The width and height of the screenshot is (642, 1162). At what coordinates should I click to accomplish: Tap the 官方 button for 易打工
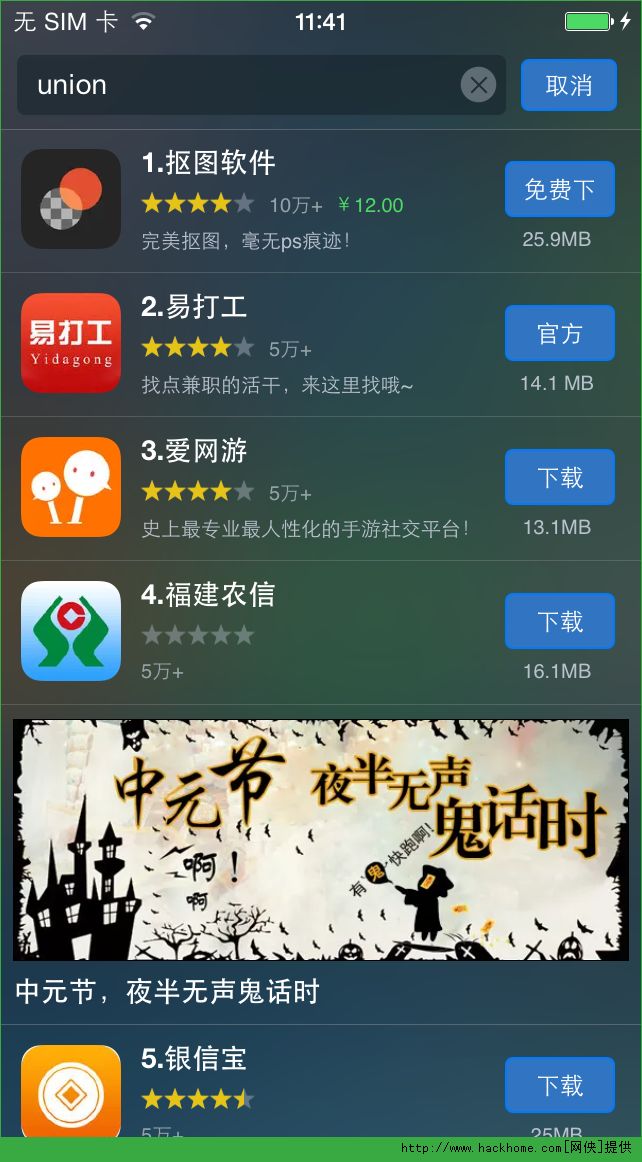(x=559, y=333)
